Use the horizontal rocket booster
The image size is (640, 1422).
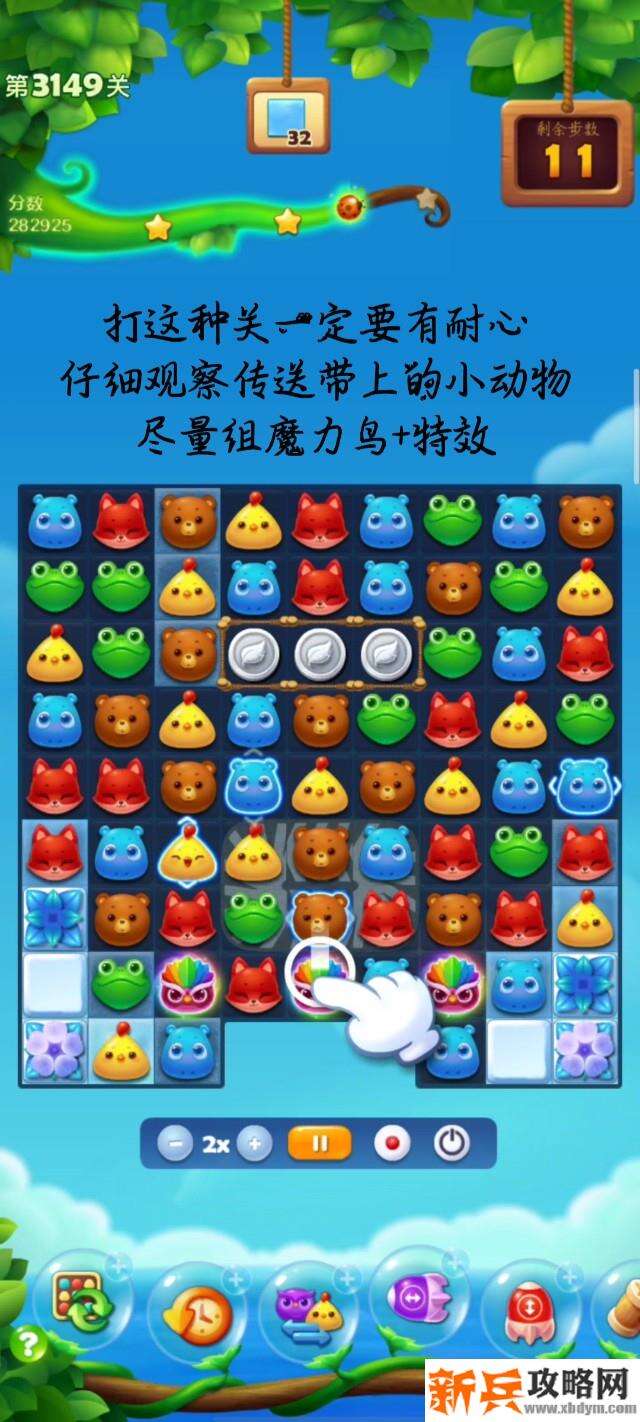(410, 1302)
